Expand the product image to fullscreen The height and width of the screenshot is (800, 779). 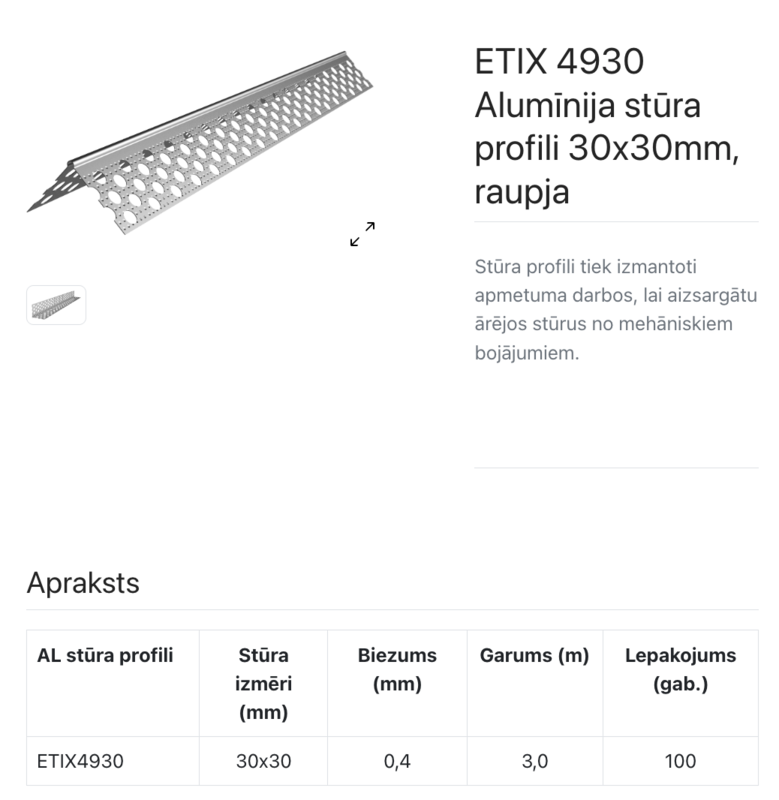(362, 234)
